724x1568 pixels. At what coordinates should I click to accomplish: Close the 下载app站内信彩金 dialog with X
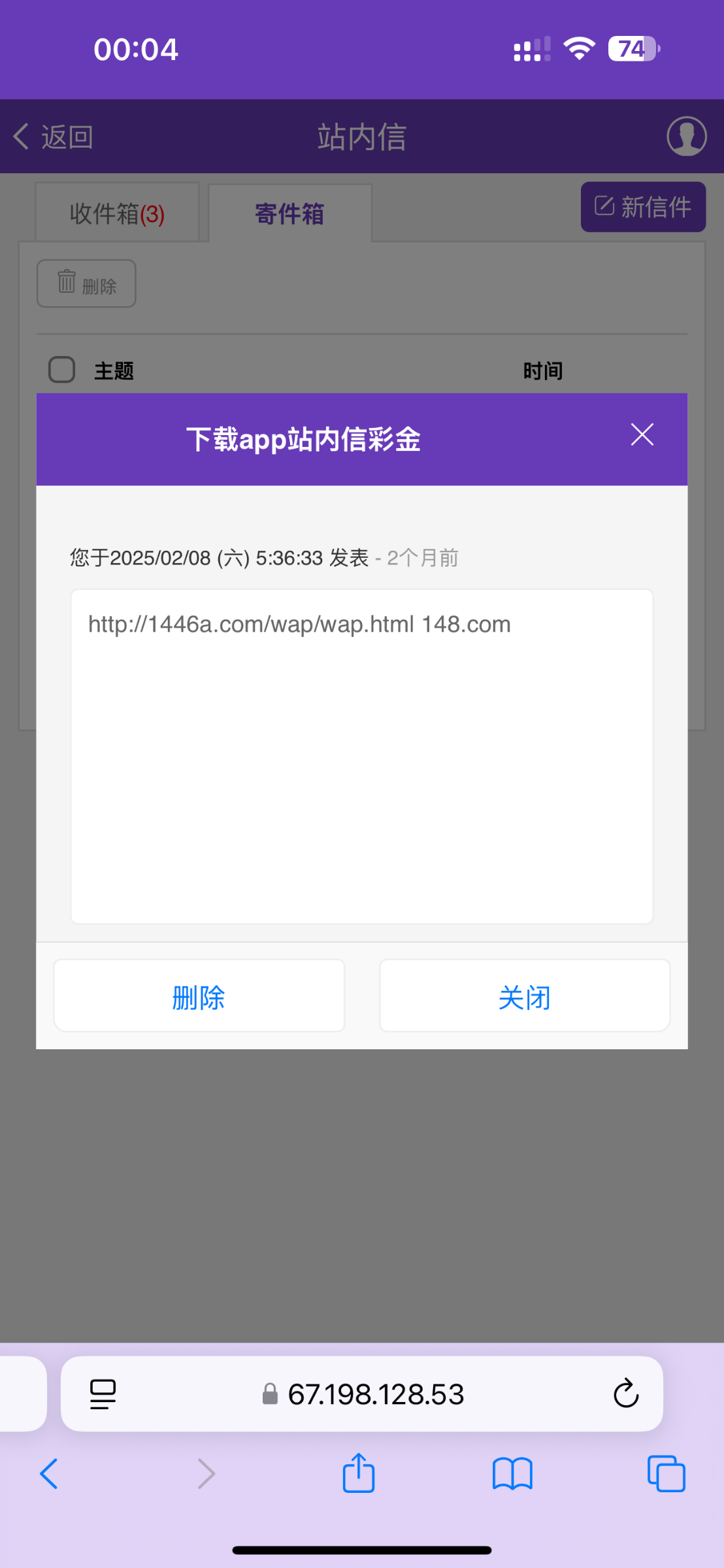[x=642, y=435]
